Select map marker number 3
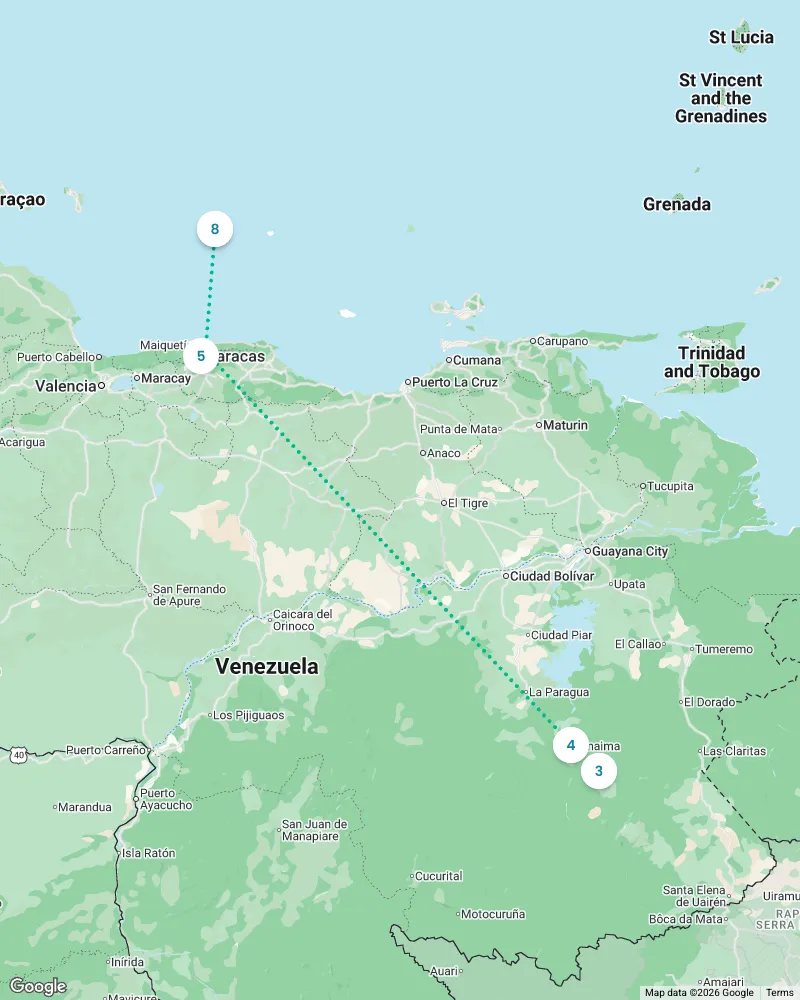This screenshot has height=1000, width=800. coord(599,770)
